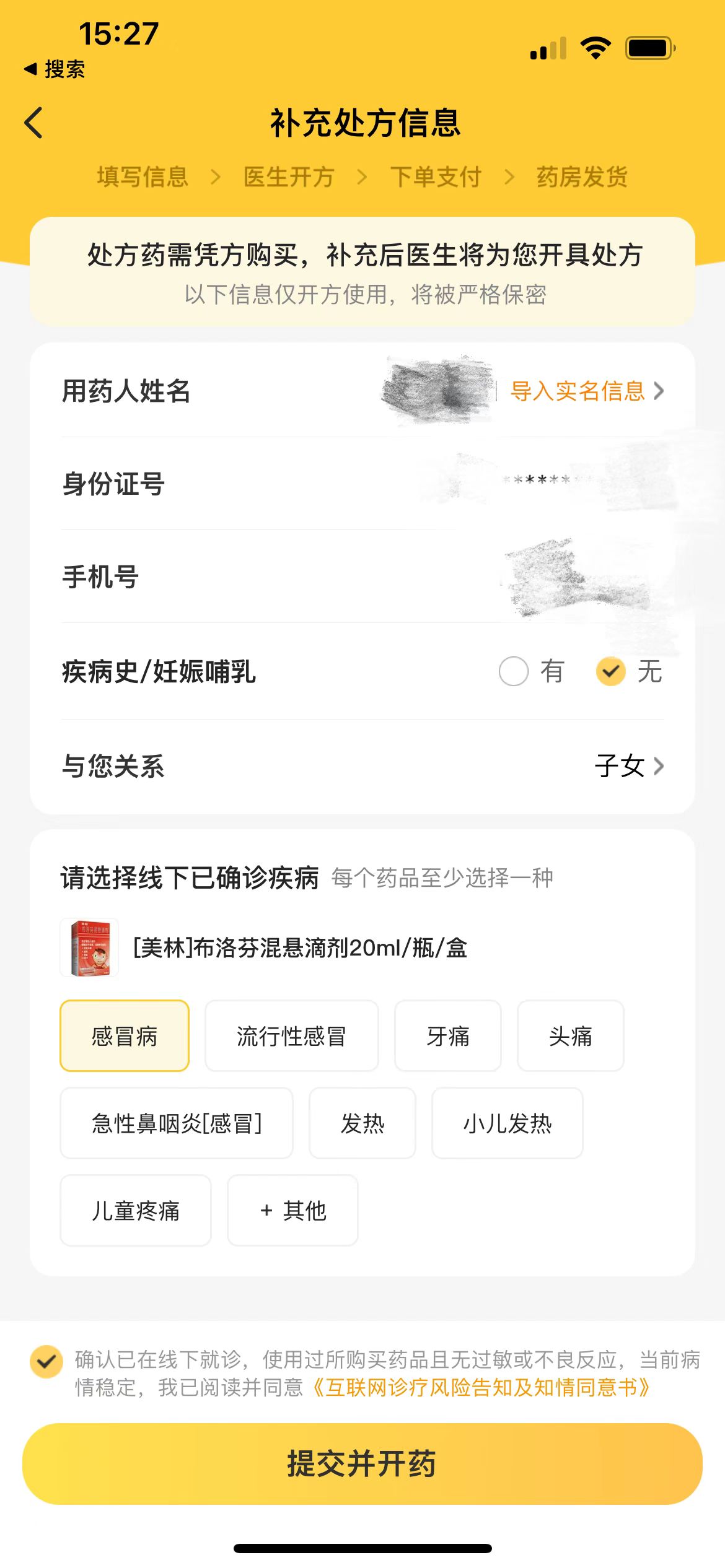Open 《互联网诊疗风险告知及知情同意书》 link
The height and width of the screenshot is (1568, 725).
pos(481,1388)
